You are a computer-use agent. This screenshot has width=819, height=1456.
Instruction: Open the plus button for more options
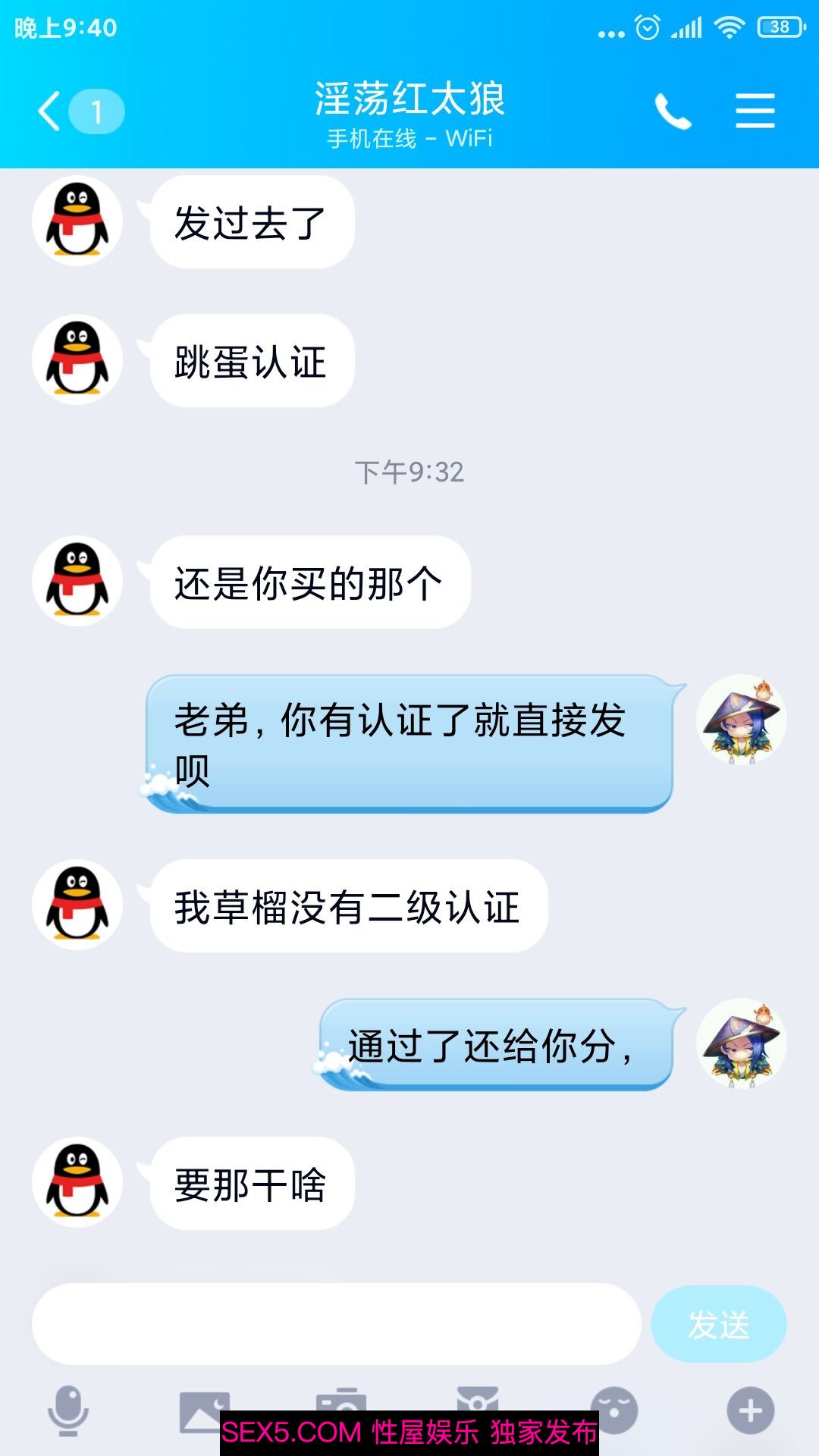(x=750, y=1410)
